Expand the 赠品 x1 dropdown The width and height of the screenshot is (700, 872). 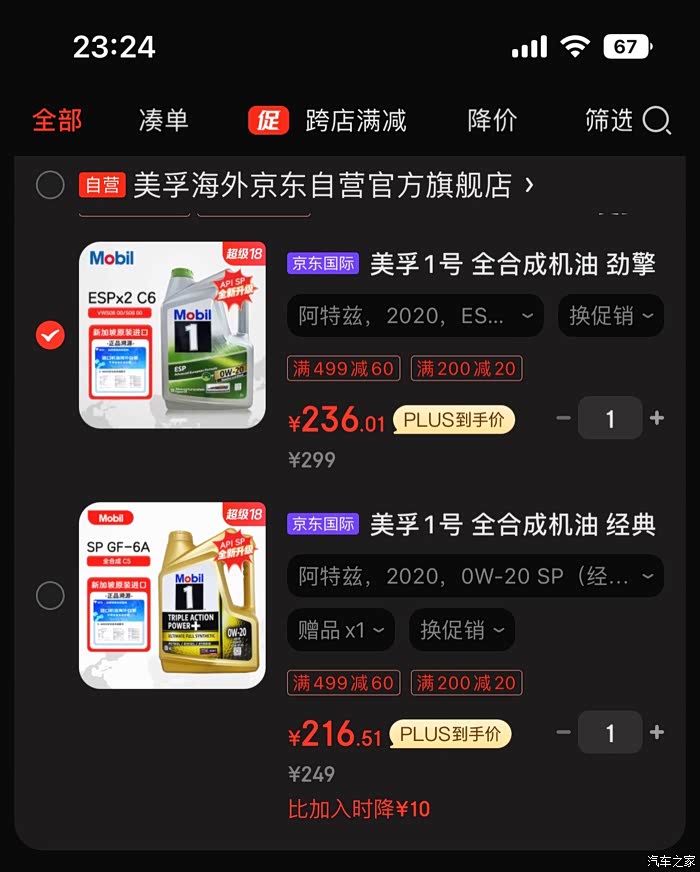coord(341,630)
